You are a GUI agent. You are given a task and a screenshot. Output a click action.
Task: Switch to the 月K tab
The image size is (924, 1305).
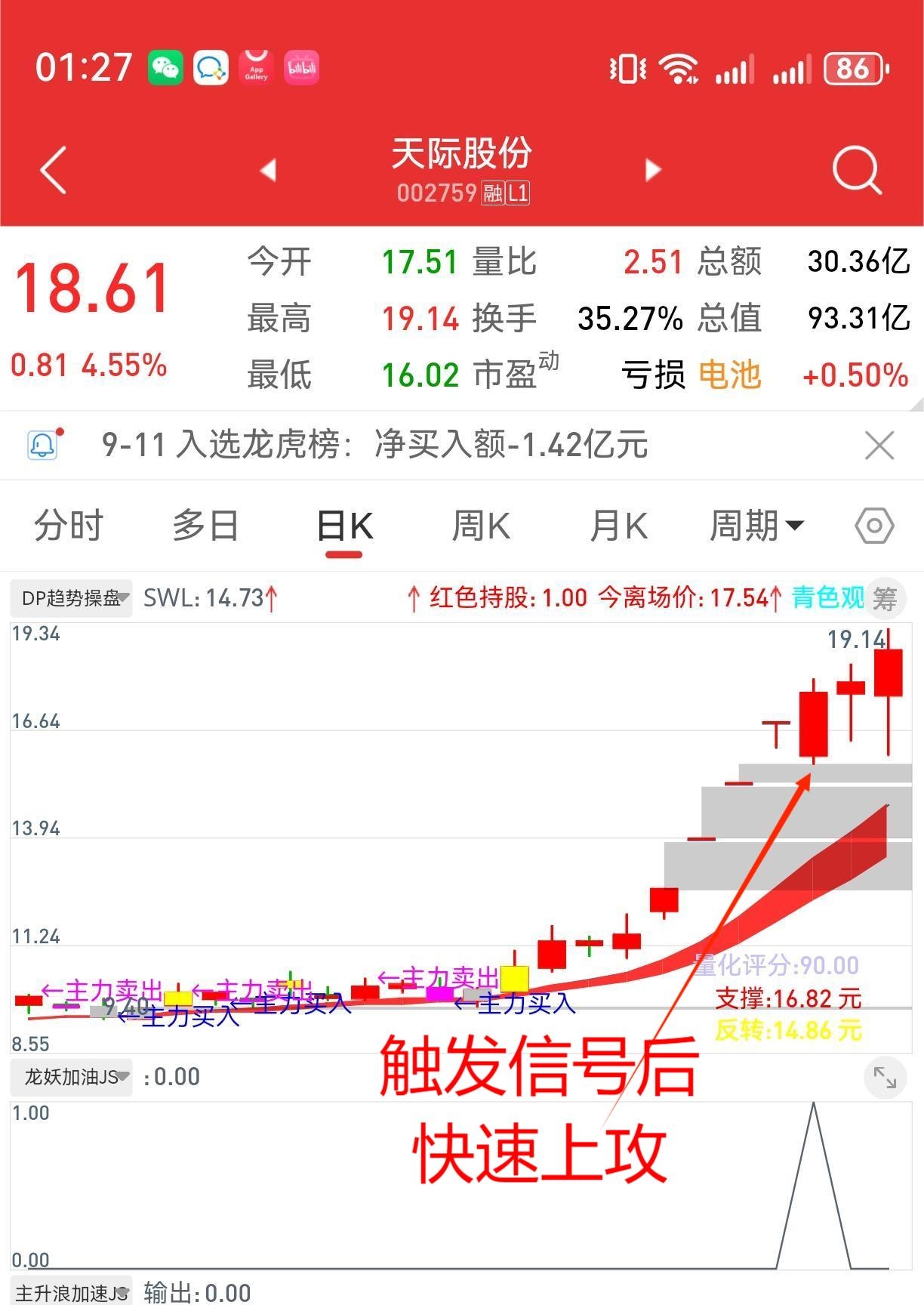[618, 526]
